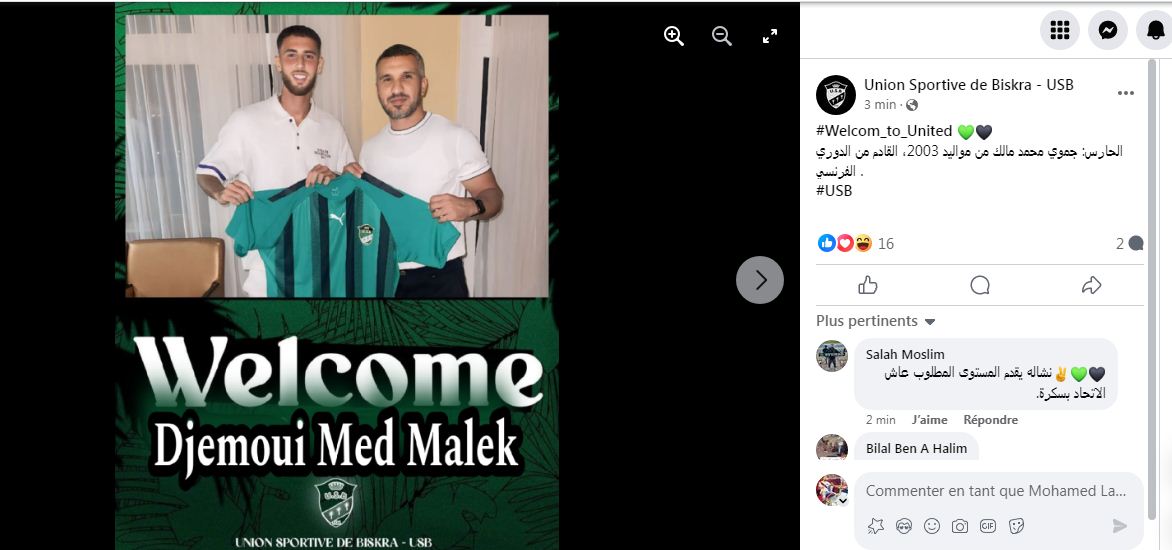Like this post with thumbs up
The width and height of the screenshot is (1172, 550).
pyautogui.click(x=868, y=286)
